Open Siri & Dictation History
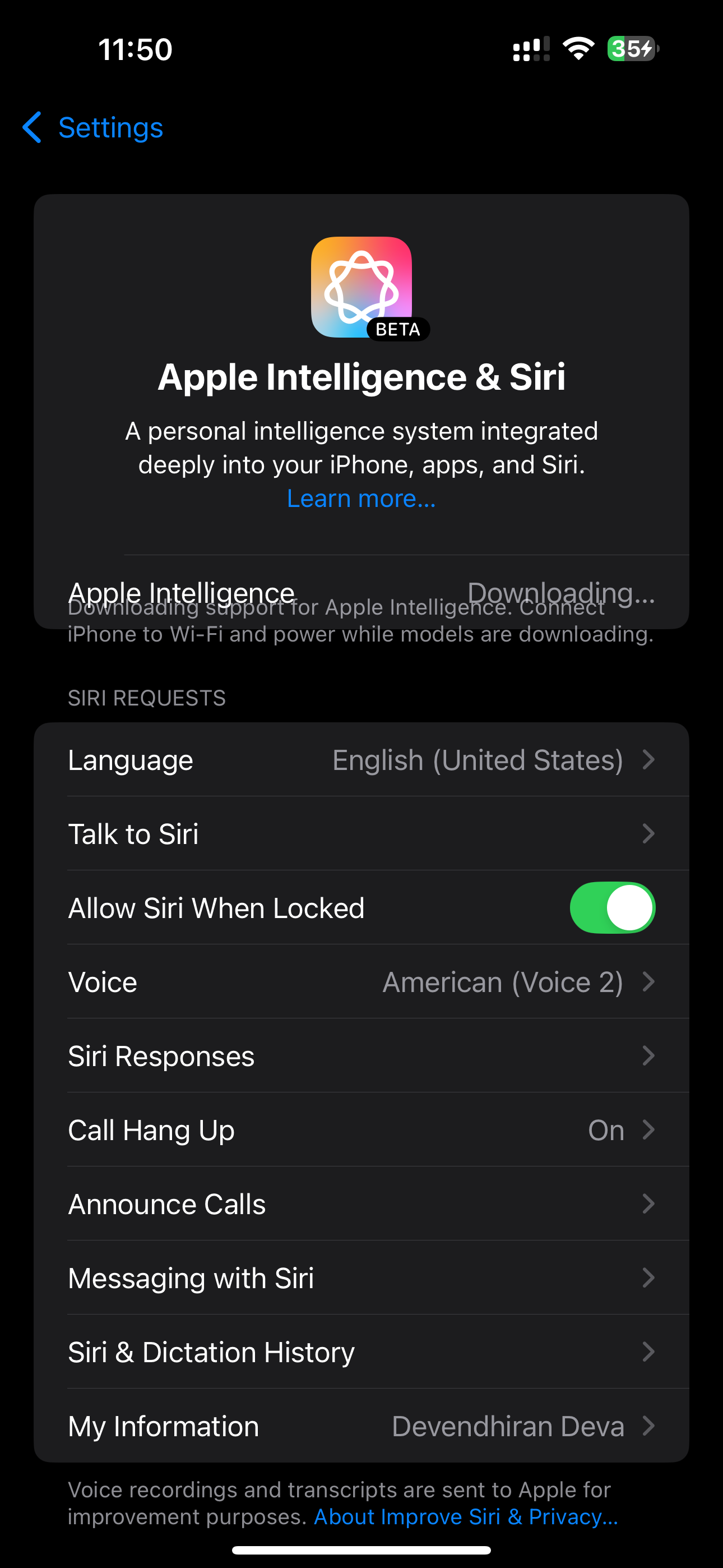 [x=361, y=1353]
